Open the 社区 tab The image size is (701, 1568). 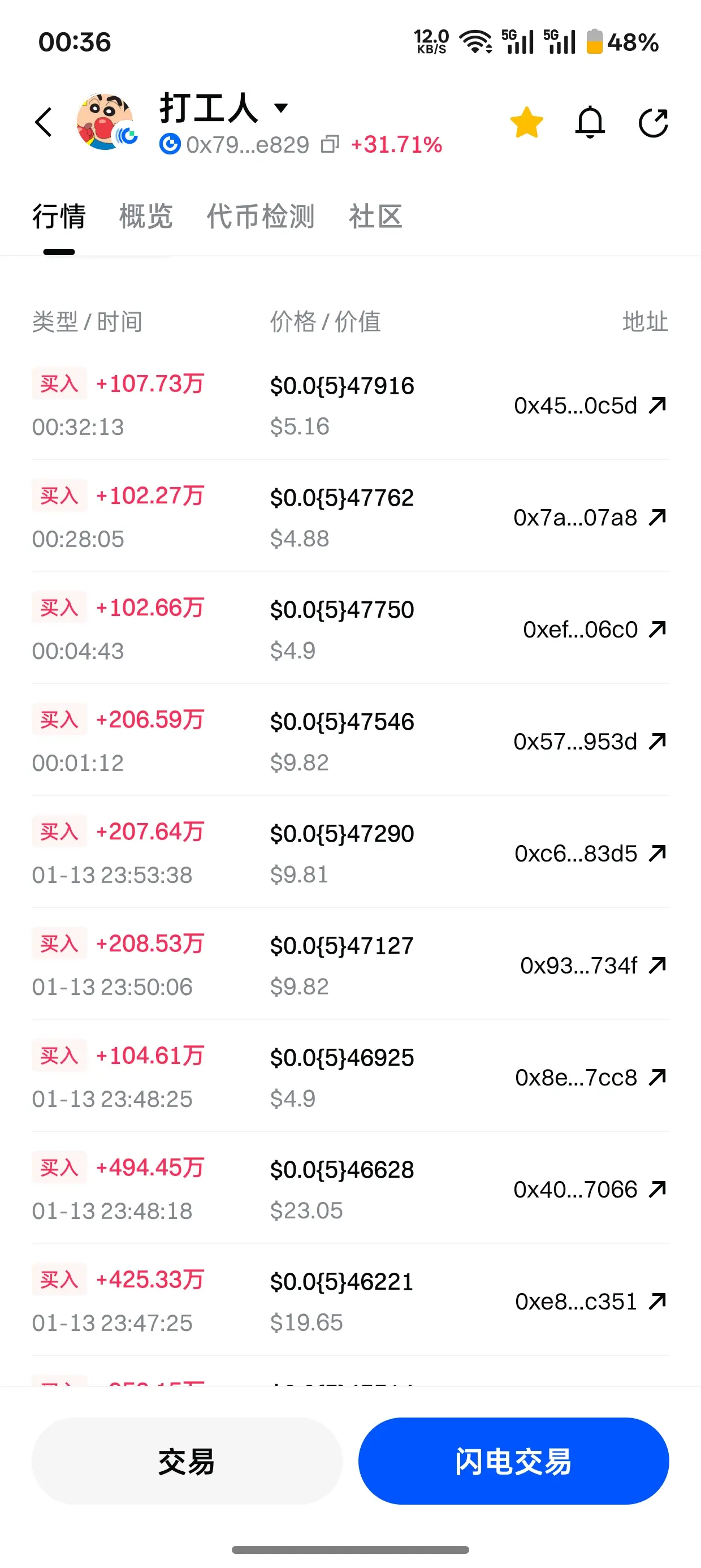(x=375, y=217)
